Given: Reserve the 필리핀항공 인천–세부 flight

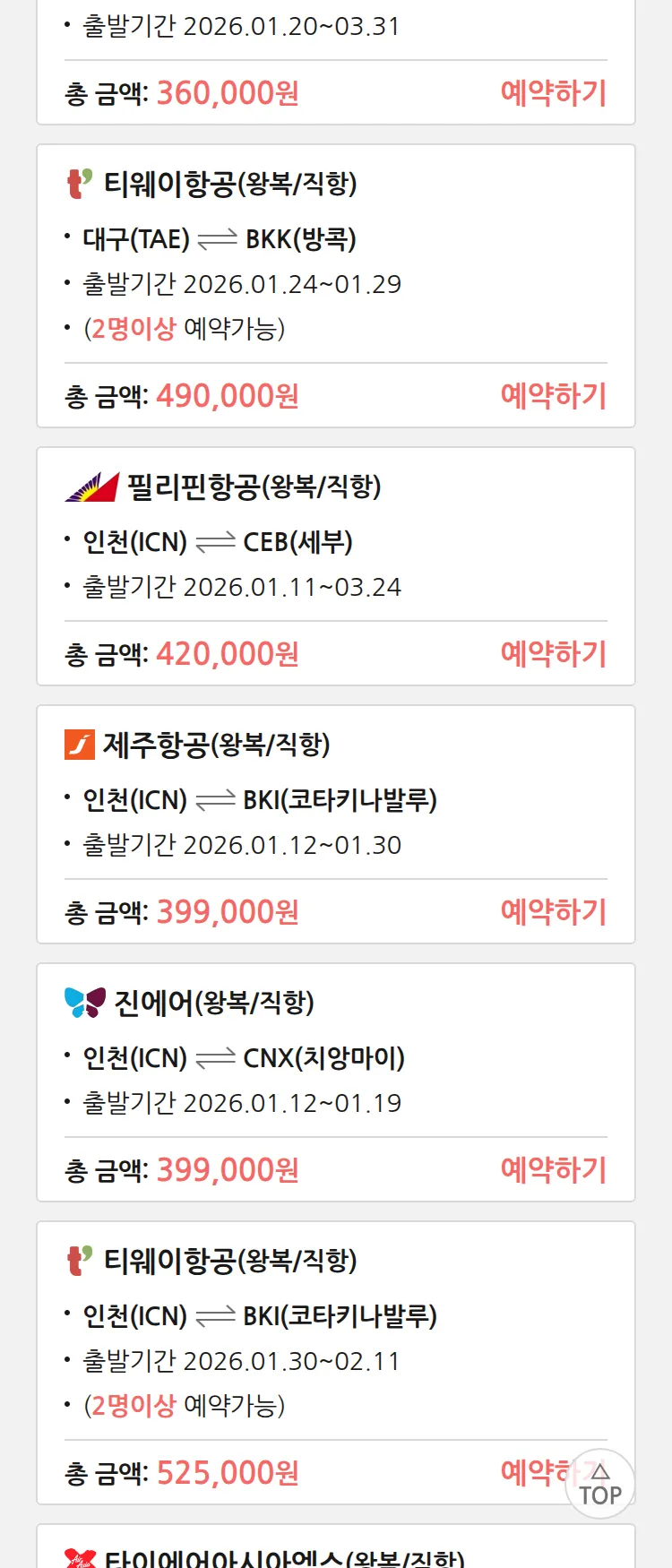Looking at the screenshot, I should (x=553, y=654).
